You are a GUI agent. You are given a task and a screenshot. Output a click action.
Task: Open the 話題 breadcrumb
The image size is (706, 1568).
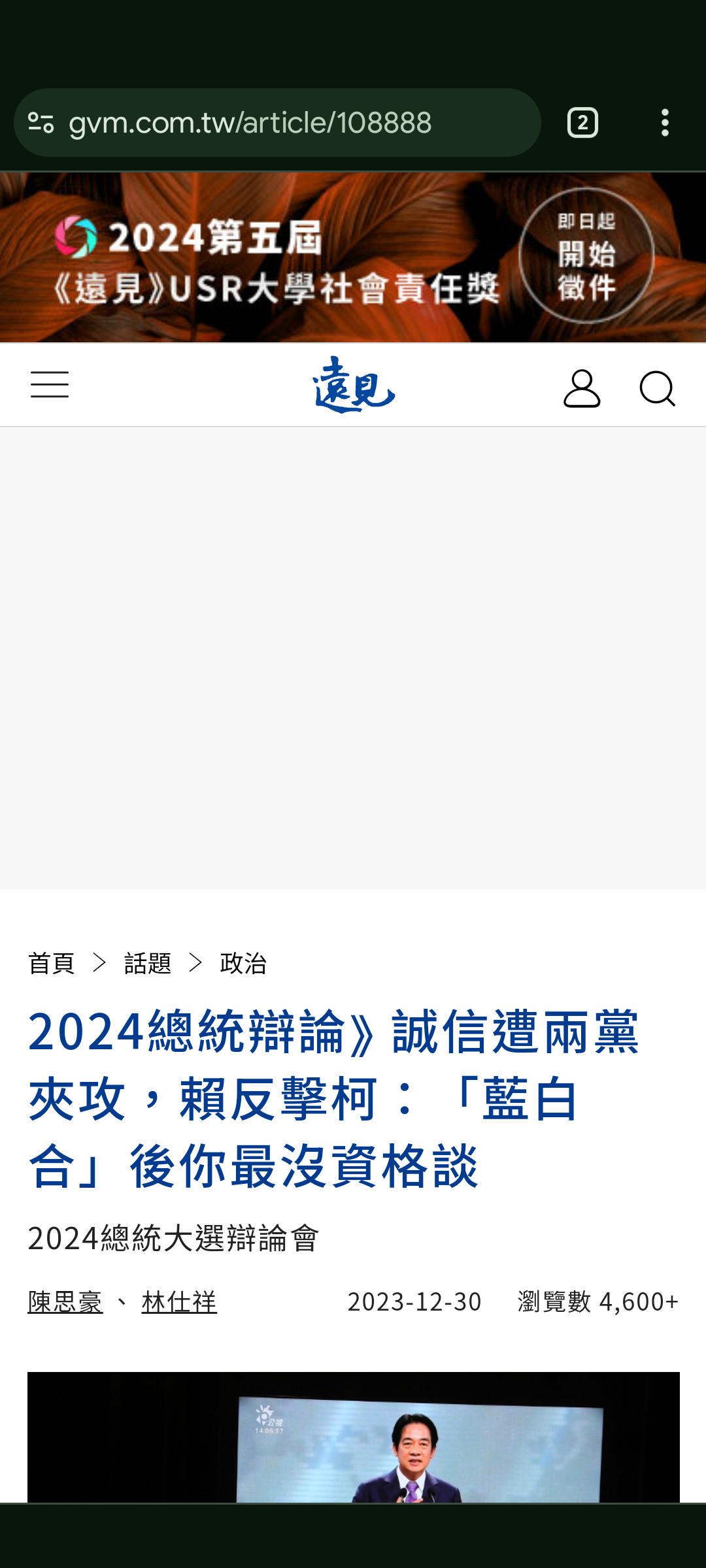click(148, 963)
